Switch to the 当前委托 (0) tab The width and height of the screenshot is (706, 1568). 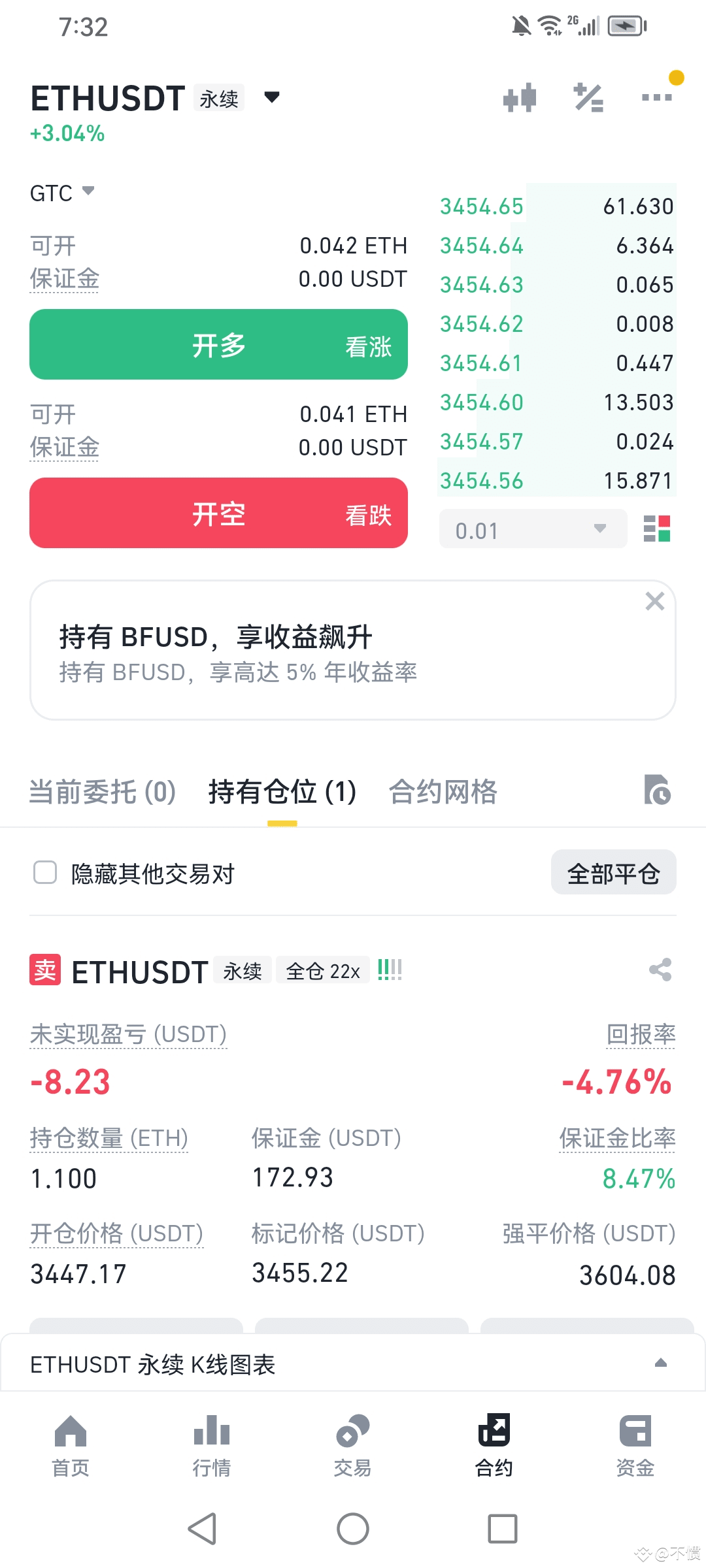tap(103, 792)
